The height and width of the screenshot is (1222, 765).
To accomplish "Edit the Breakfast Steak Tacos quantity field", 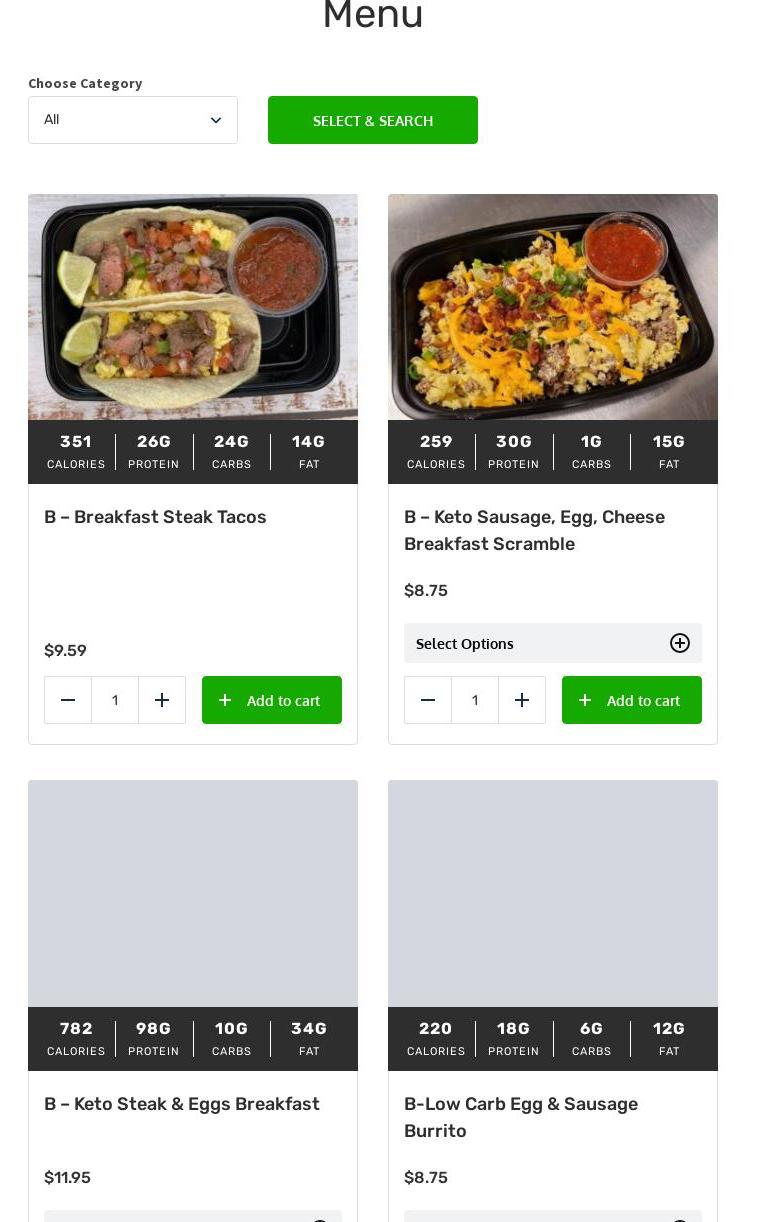I will (115, 700).
